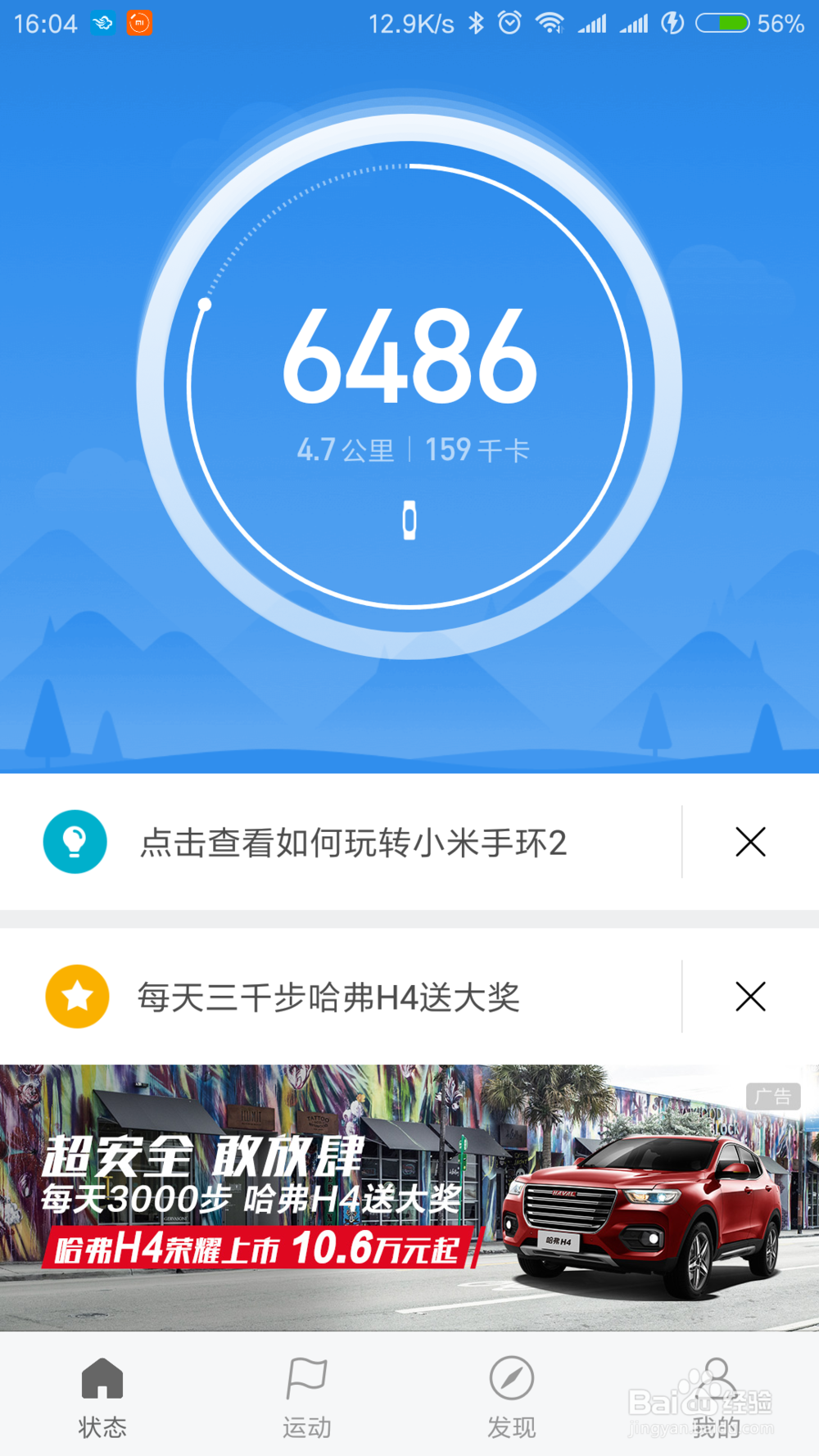819x1456 pixels.
Task: Tap the Mi Band device icon inside circle
Action: click(x=409, y=518)
